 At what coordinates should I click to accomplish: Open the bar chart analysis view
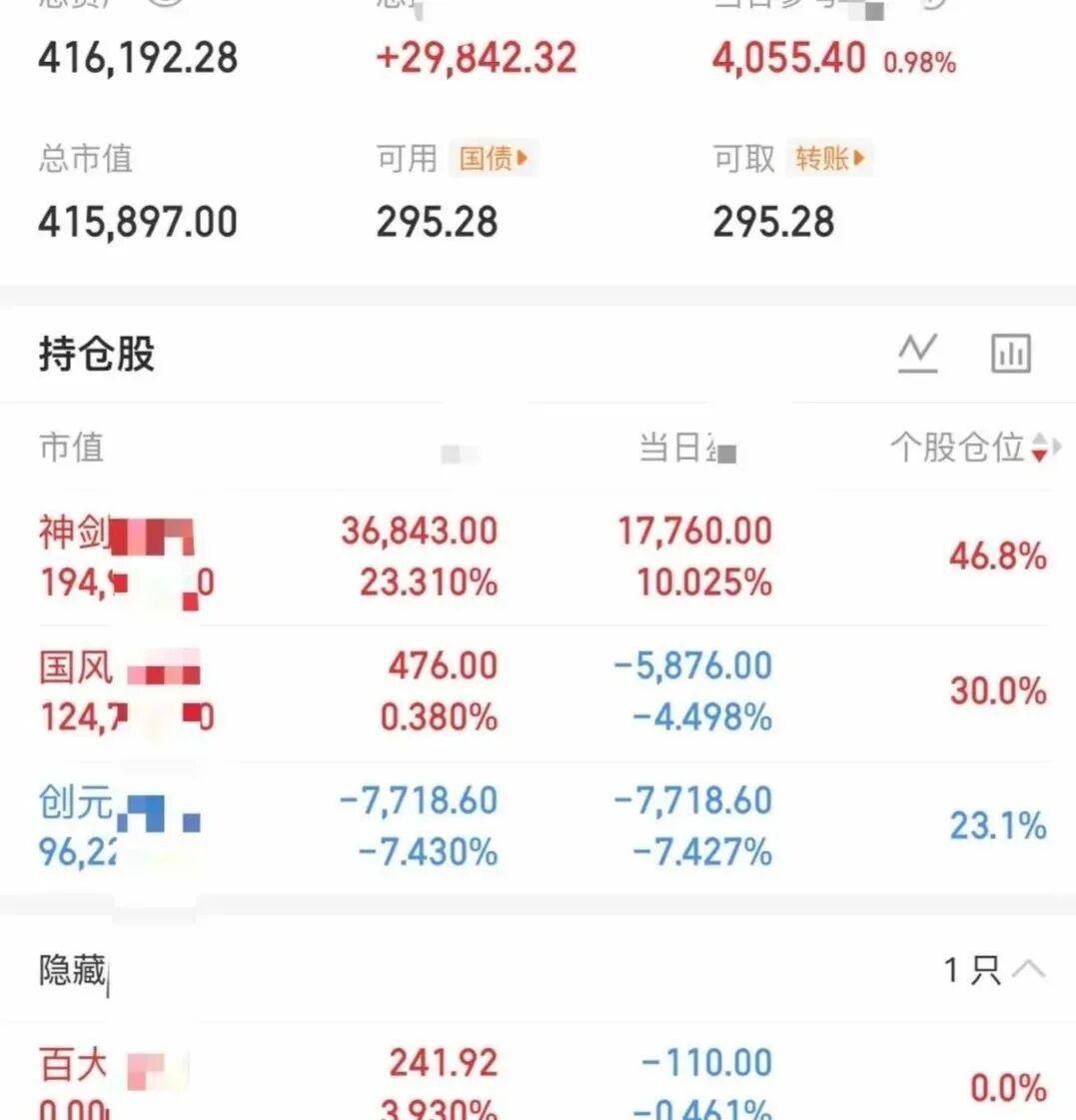pyautogui.click(x=1010, y=352)
